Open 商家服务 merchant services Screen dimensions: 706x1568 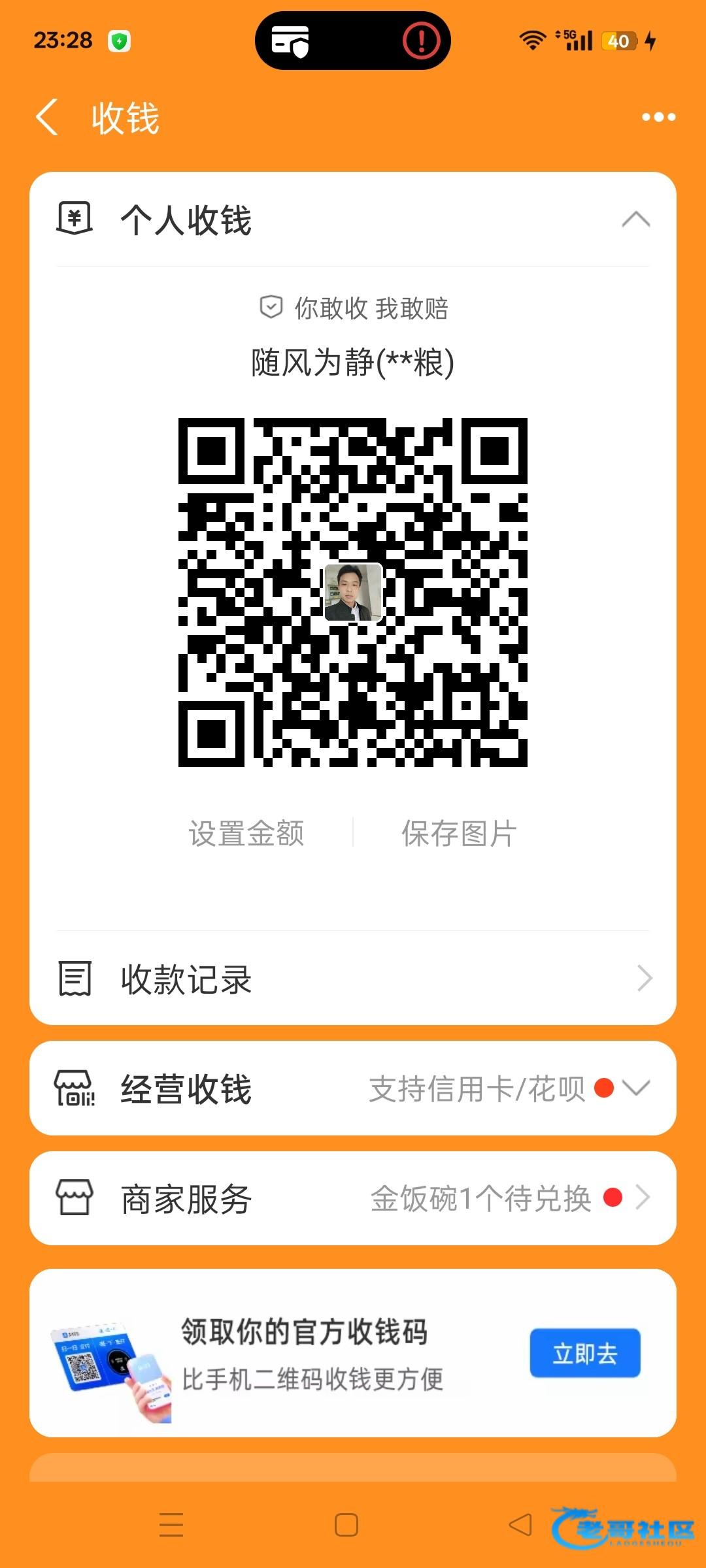coord(353,1198)
